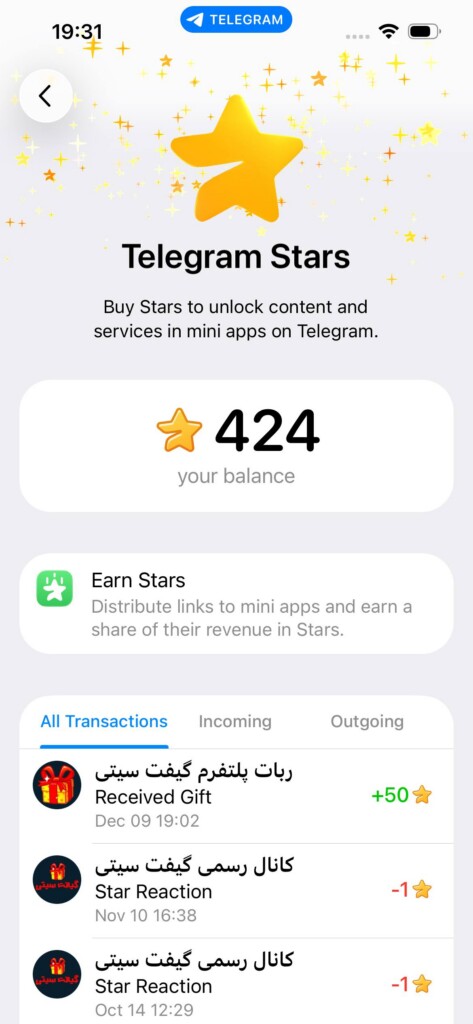Open the Star Reaction transaction from Nov 10

[x=236, y=891]
